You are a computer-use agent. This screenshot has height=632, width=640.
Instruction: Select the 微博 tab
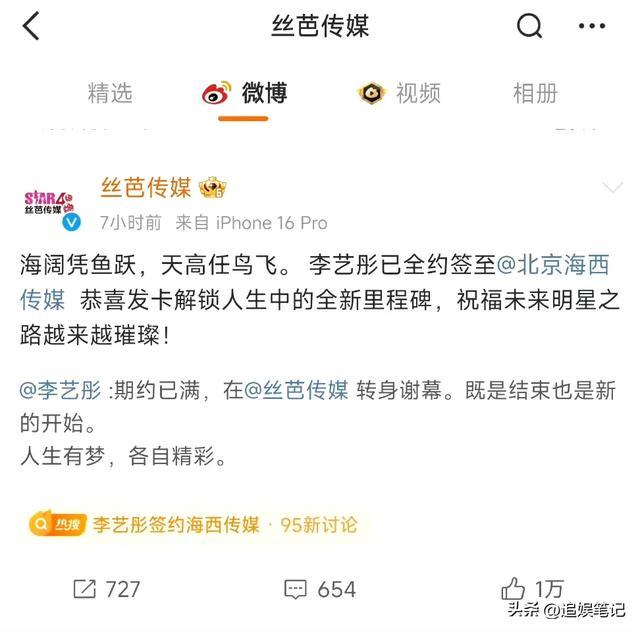(x=246, y=93)
